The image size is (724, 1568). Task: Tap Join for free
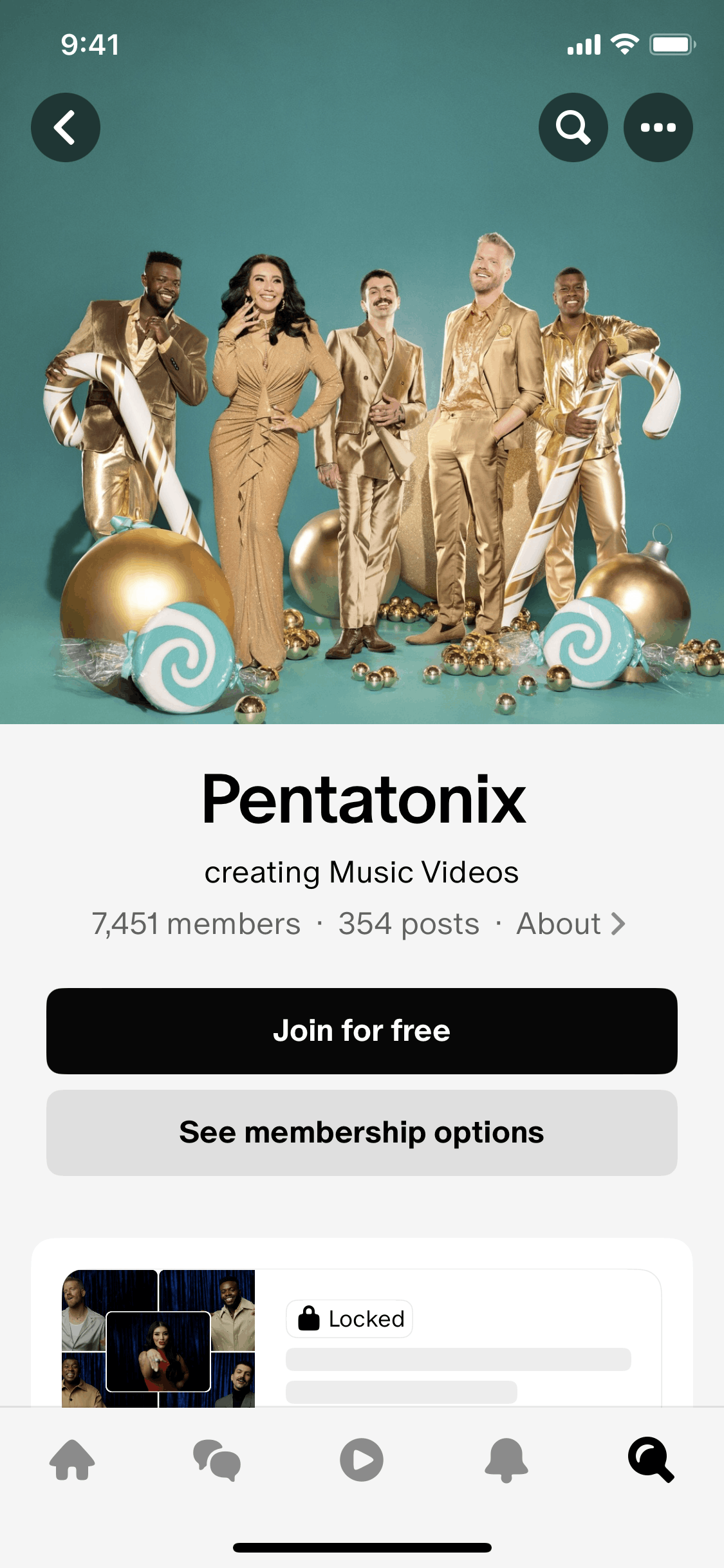(362, 1031)
